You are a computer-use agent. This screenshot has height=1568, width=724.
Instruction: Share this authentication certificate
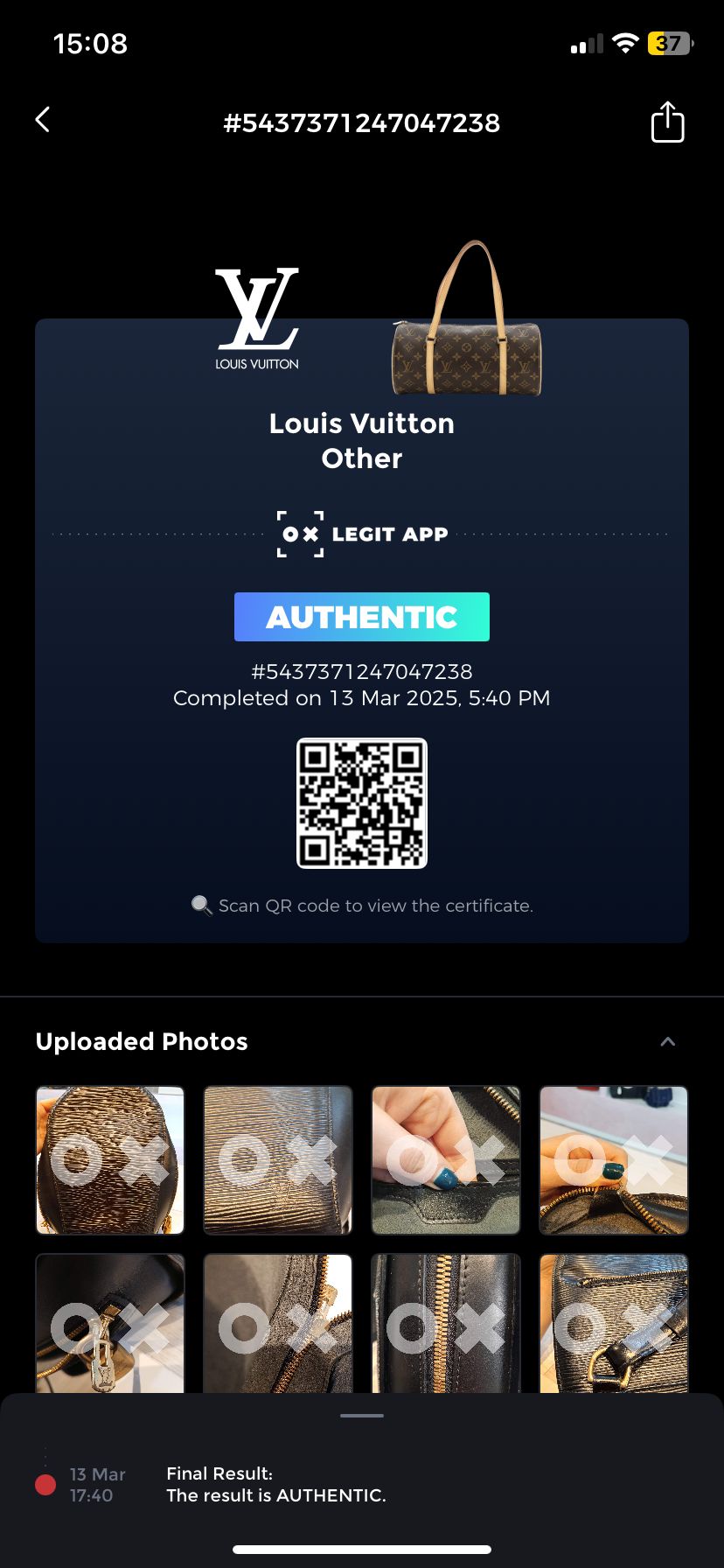pyautogui.click(x=667, y=122)
